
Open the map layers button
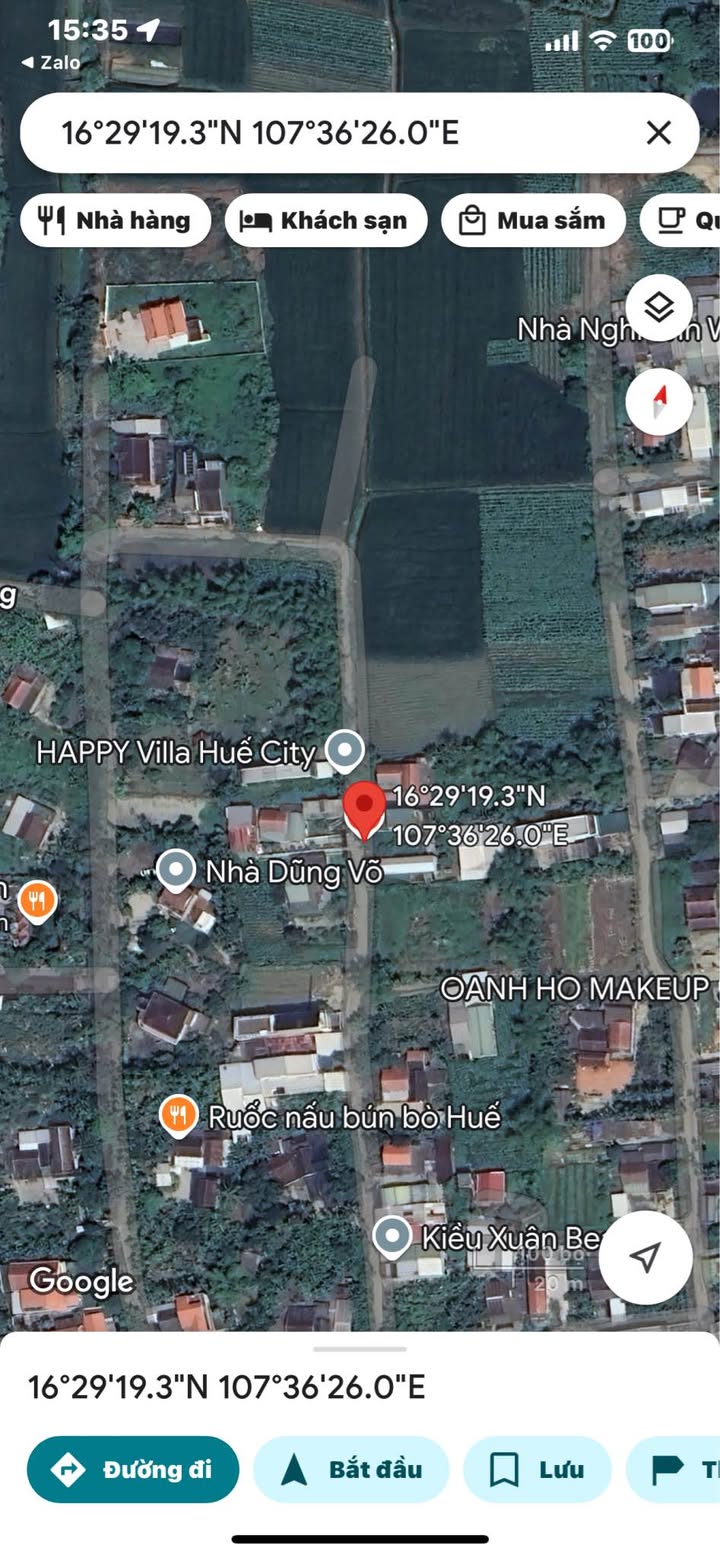tap(659, 308)
